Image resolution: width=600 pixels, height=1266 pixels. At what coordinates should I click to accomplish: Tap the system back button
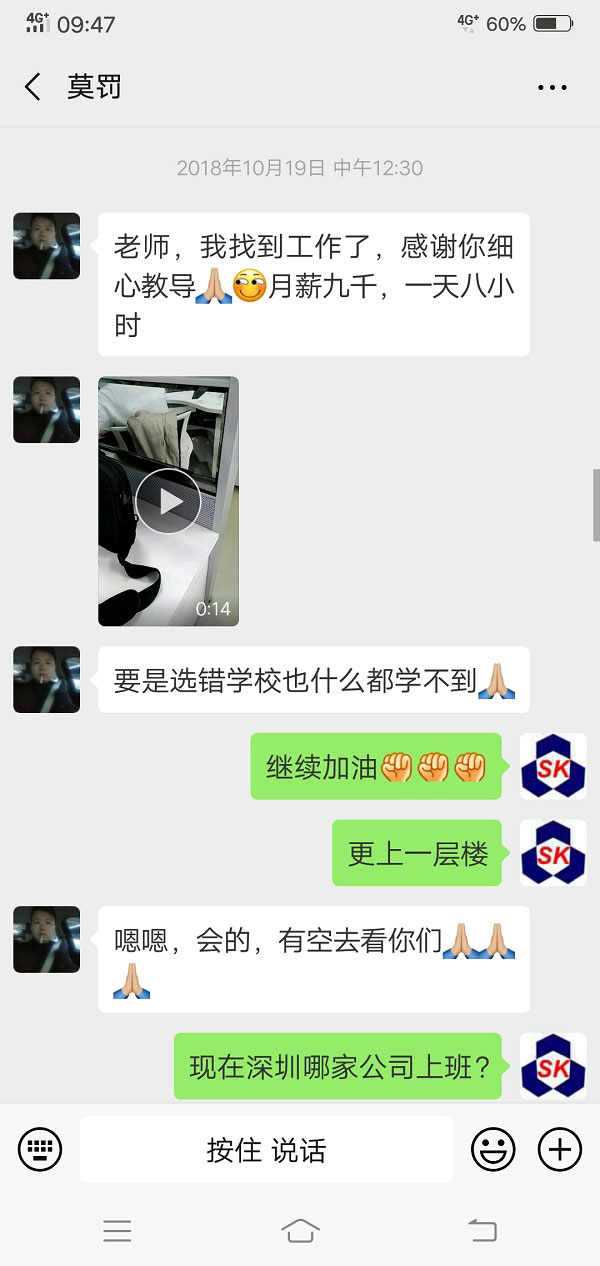[482, 1230]
